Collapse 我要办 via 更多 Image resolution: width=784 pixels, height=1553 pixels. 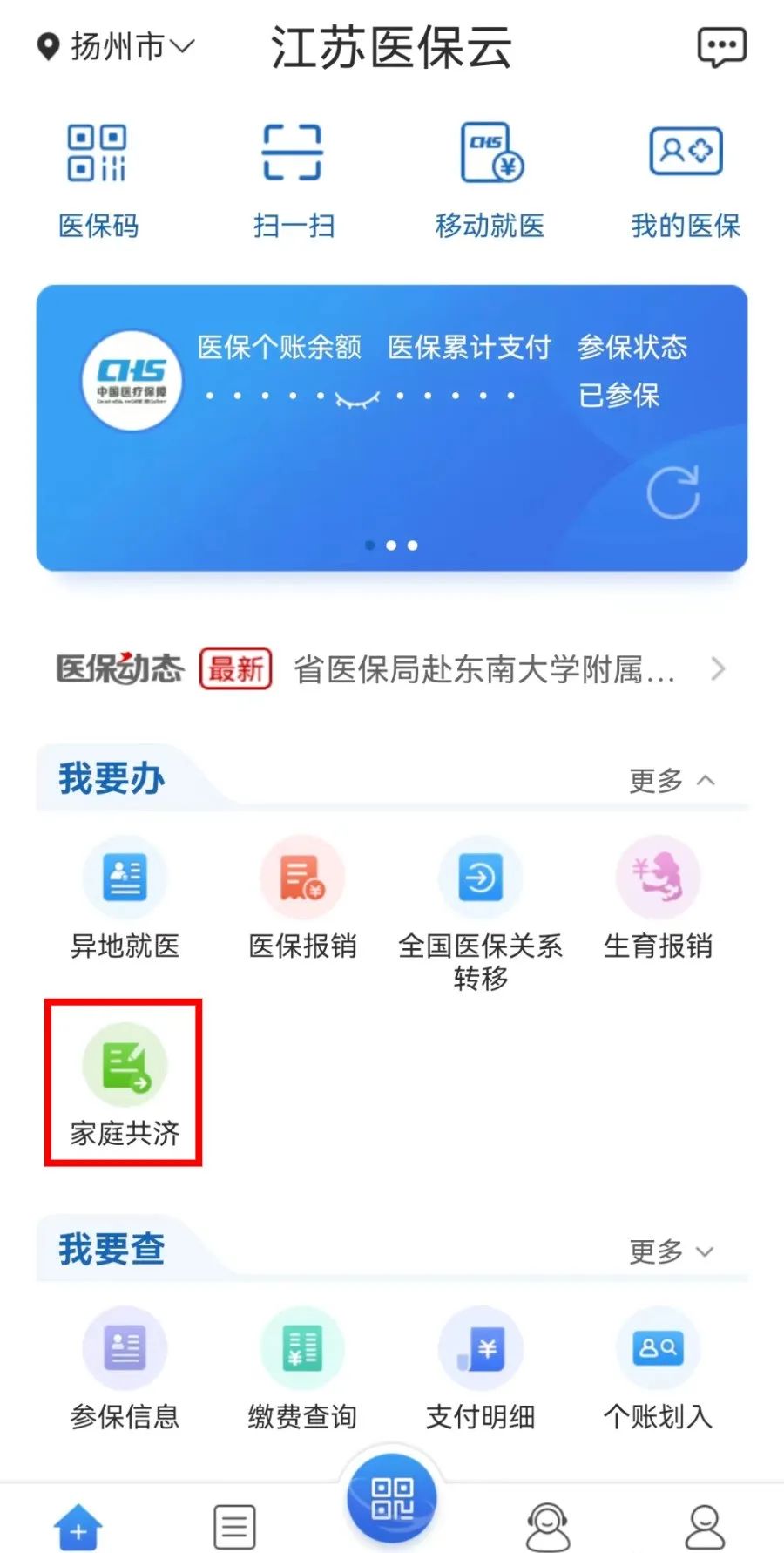(672, 780)
